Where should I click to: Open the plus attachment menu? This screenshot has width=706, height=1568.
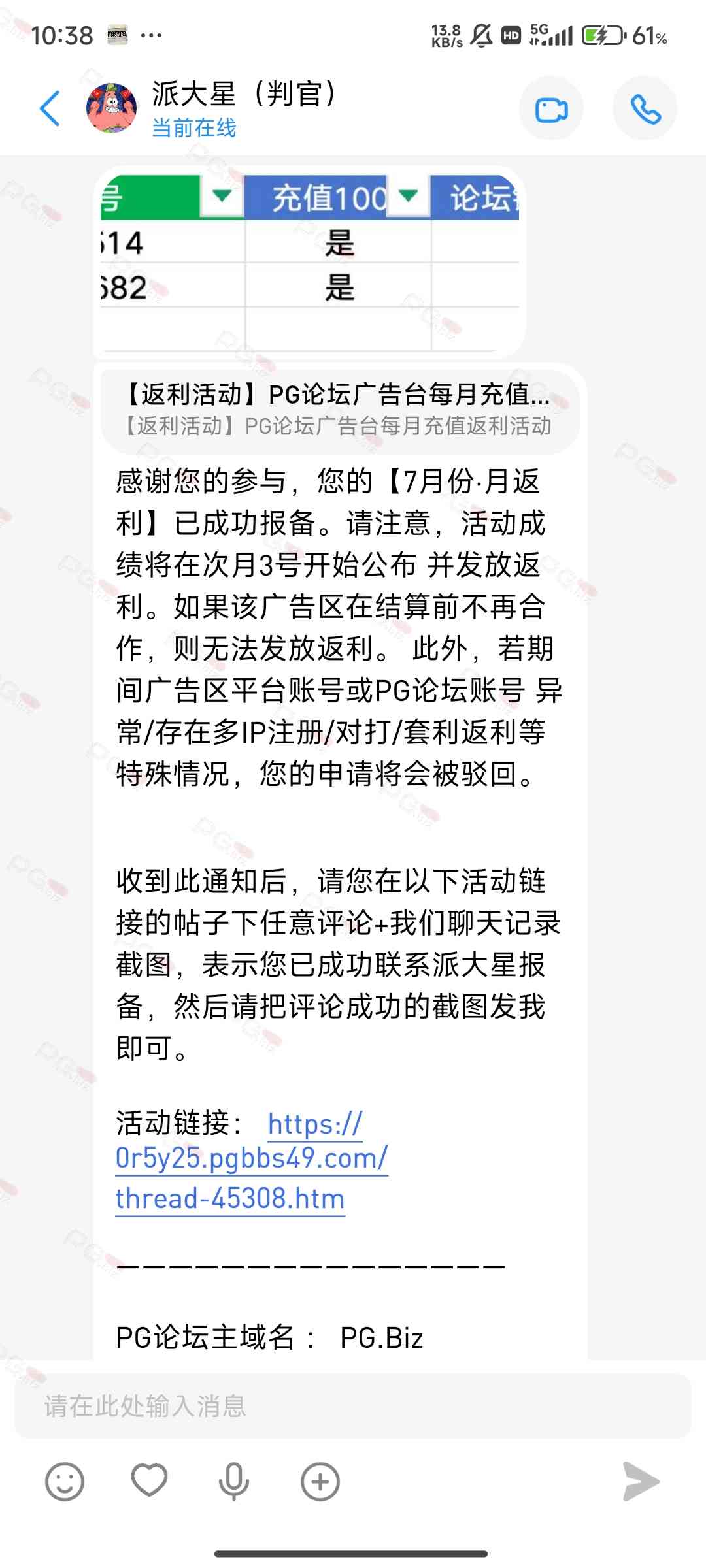click(x=320, y=1481)
